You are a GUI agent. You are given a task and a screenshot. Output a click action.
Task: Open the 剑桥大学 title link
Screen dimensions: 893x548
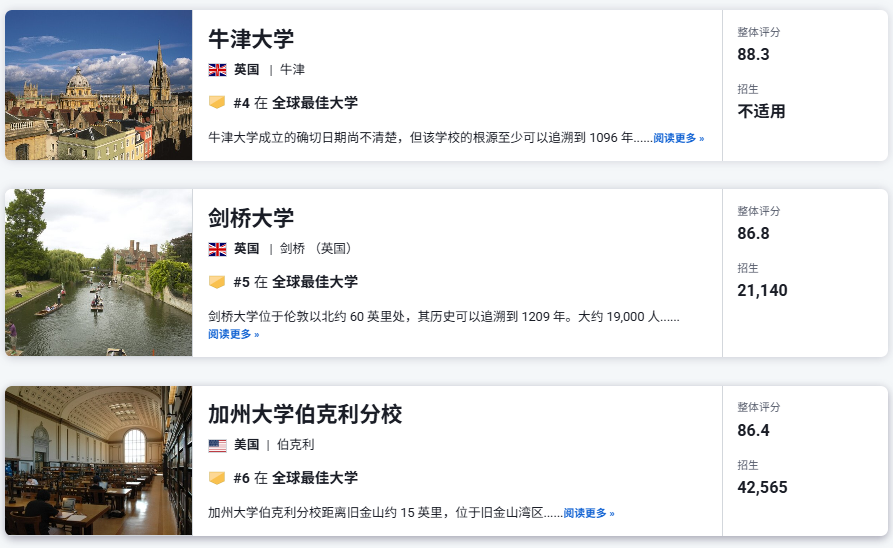point(251,218)
